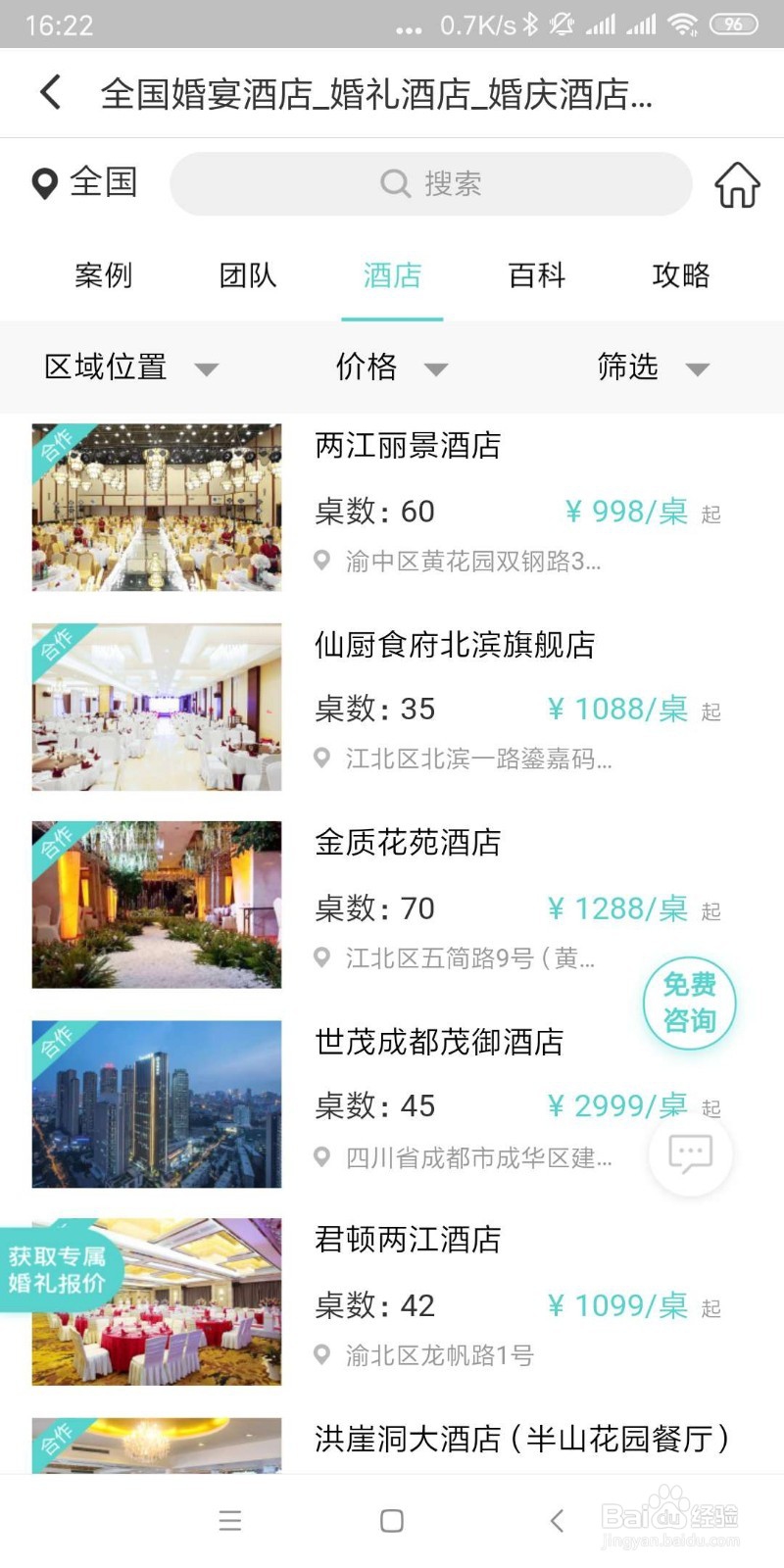Tap the location pin icon beside 渝北区龙帆路1号
This screenshot has width=784, height=1568.
pyautogui.click(x=321, y=1356)
